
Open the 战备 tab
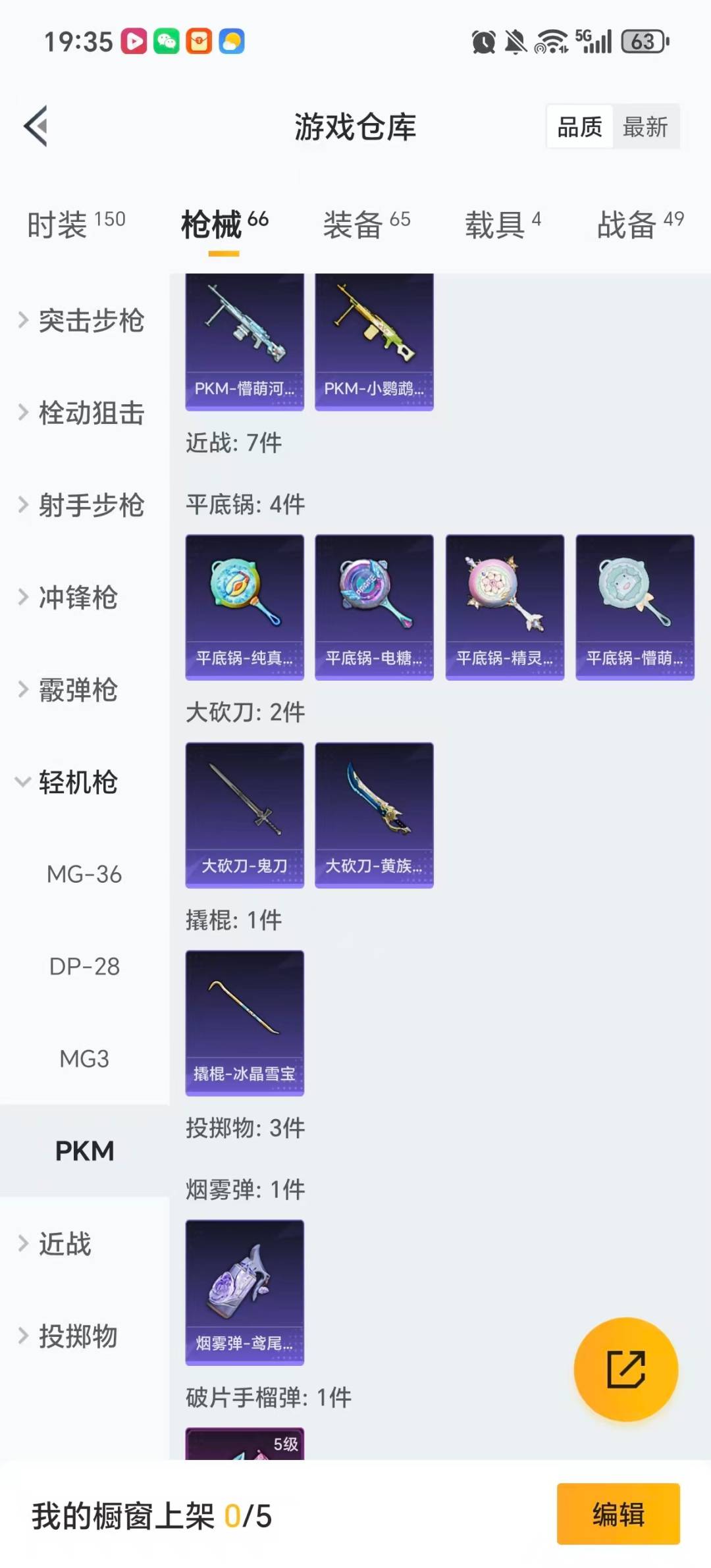pyautogui.click(x=640, y=224)
